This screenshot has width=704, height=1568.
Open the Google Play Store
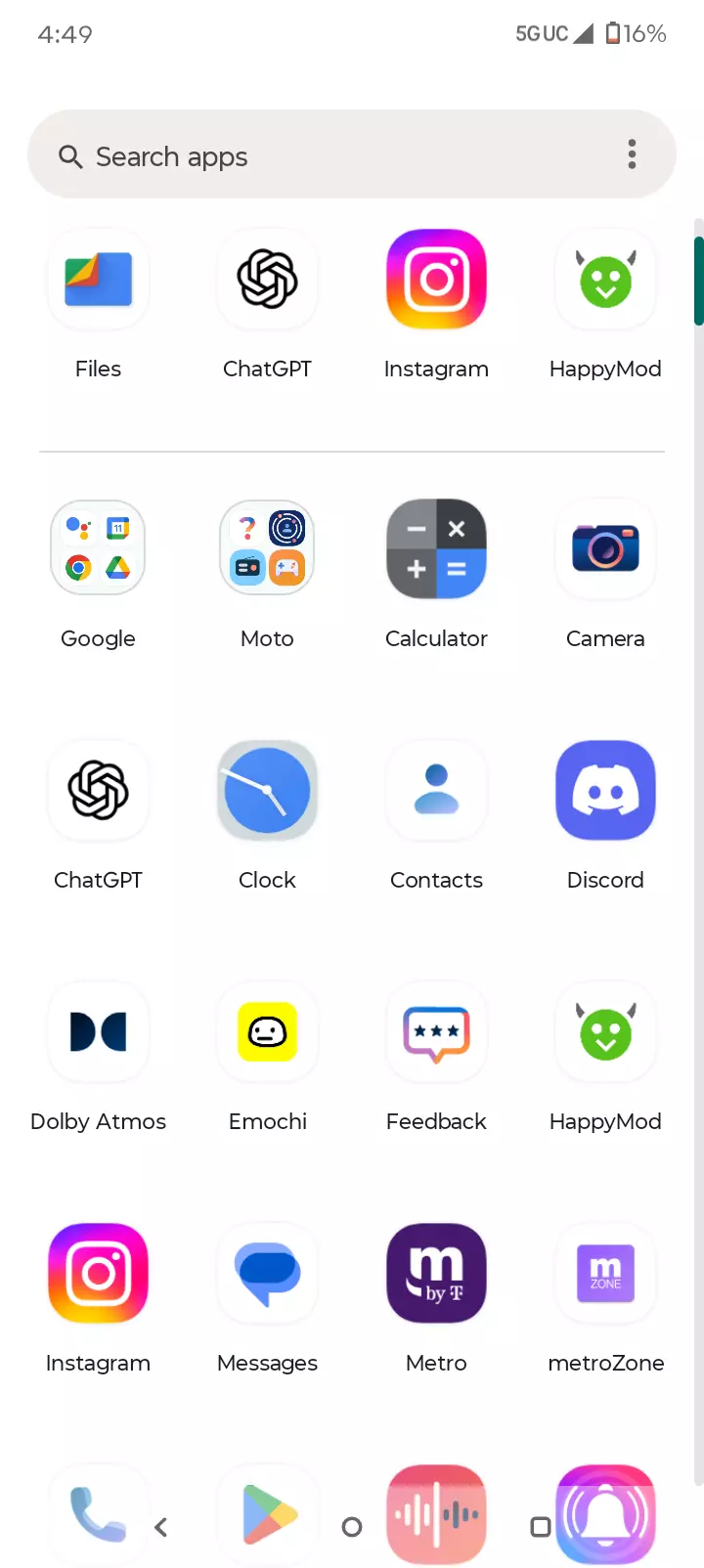(x=267, y=1514)
